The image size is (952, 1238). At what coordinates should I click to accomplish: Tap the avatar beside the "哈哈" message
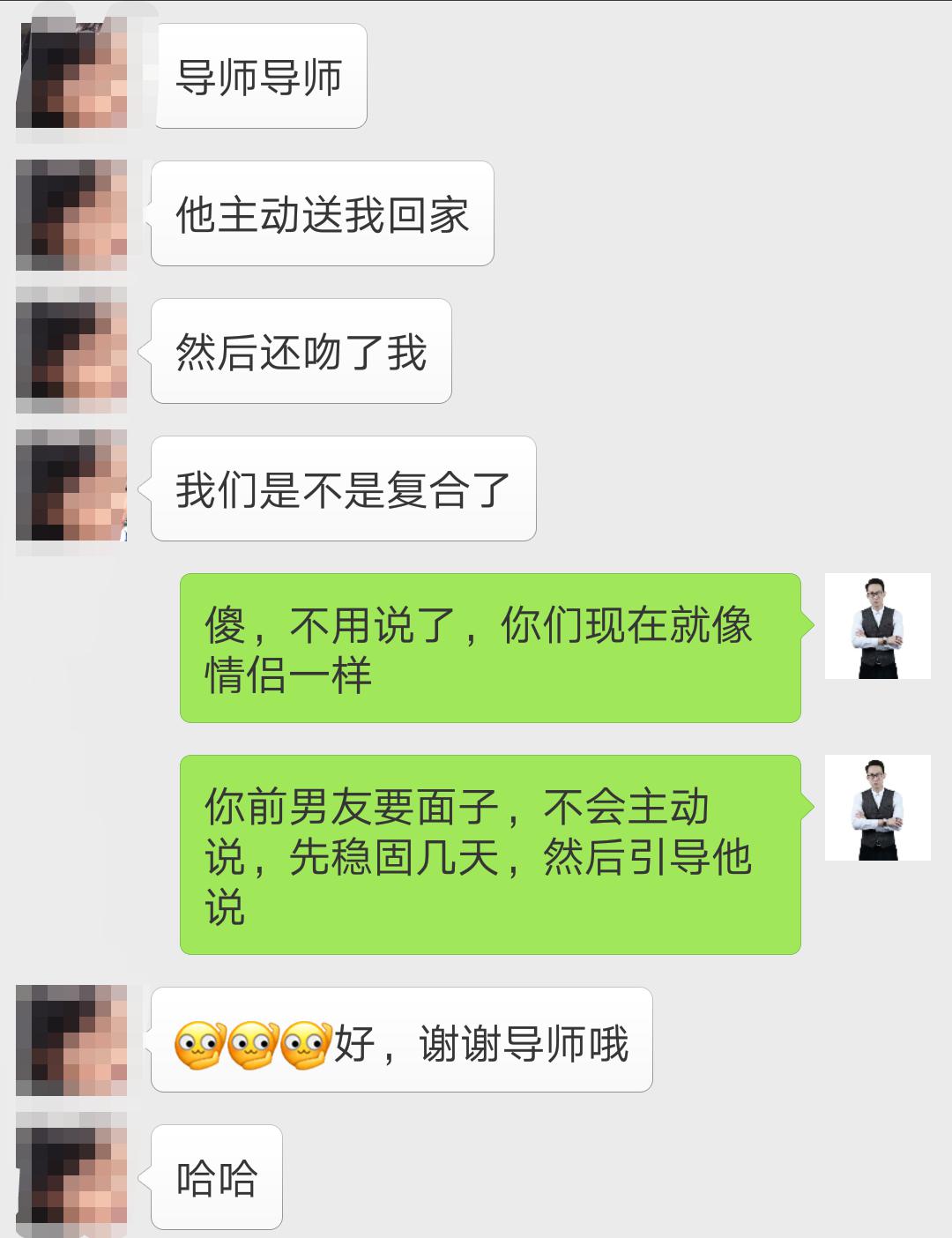click(x=71, y=1177)
